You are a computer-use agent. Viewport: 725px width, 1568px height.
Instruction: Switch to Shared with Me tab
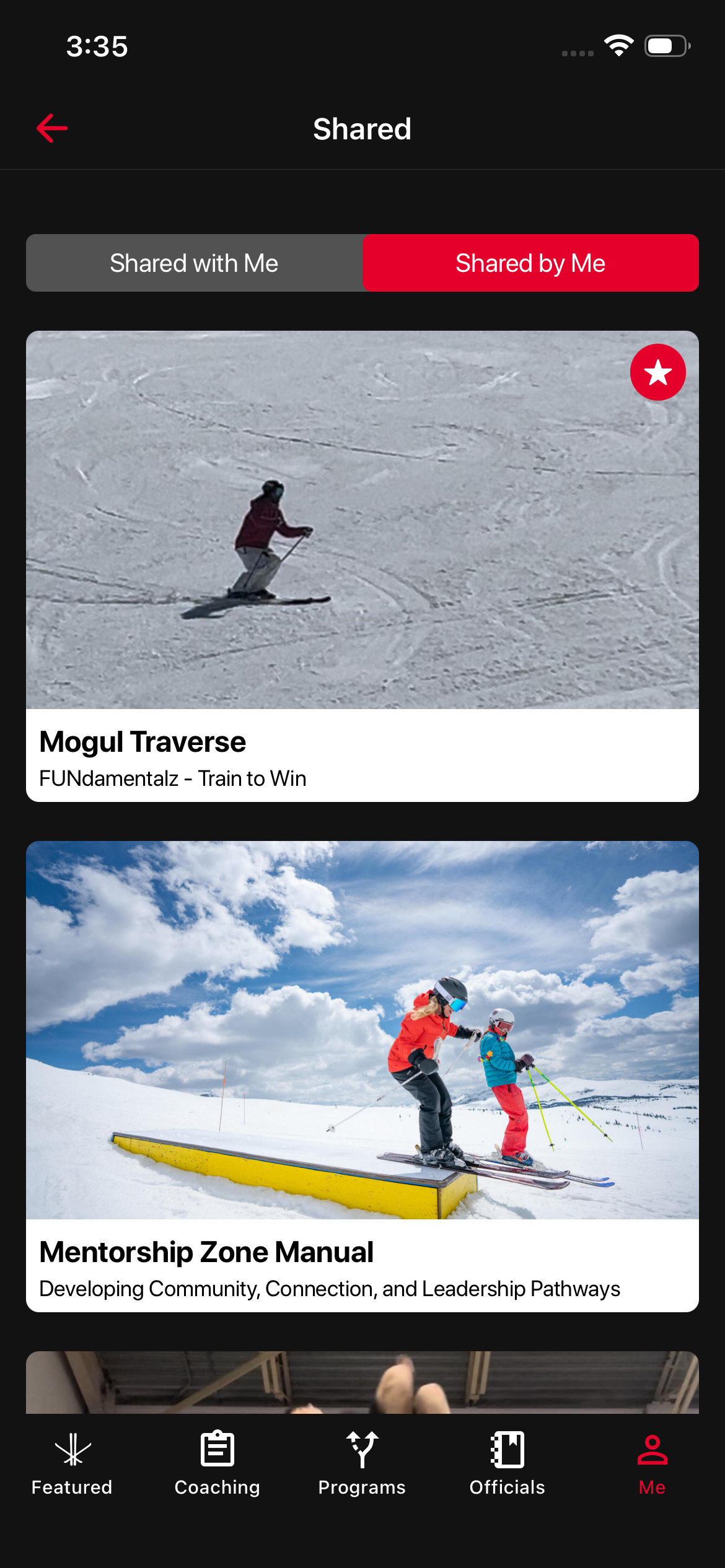coord(194,263)
